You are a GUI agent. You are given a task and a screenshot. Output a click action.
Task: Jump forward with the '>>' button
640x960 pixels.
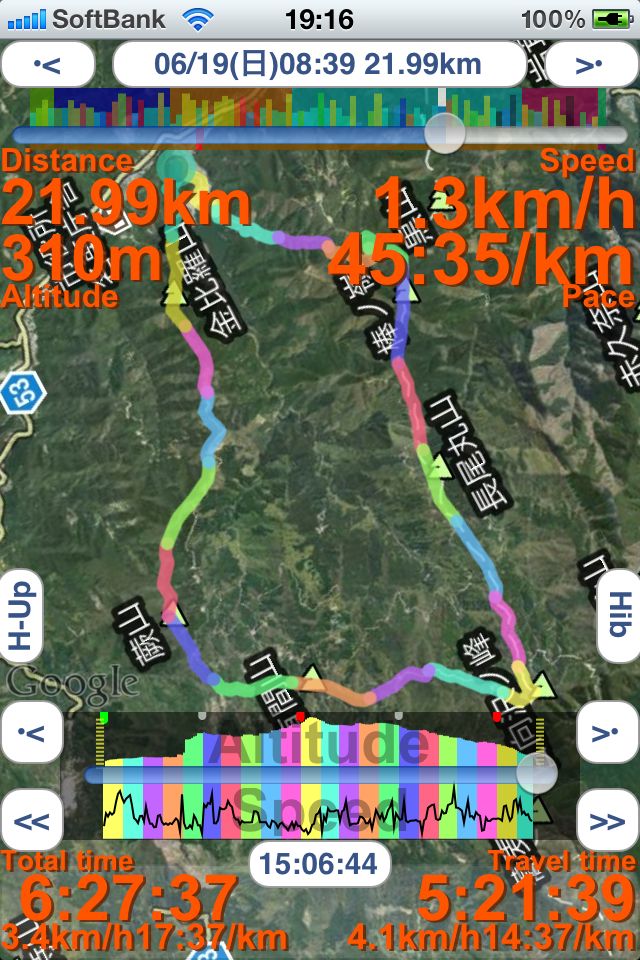pyautogui.click(x=608, y=822)
